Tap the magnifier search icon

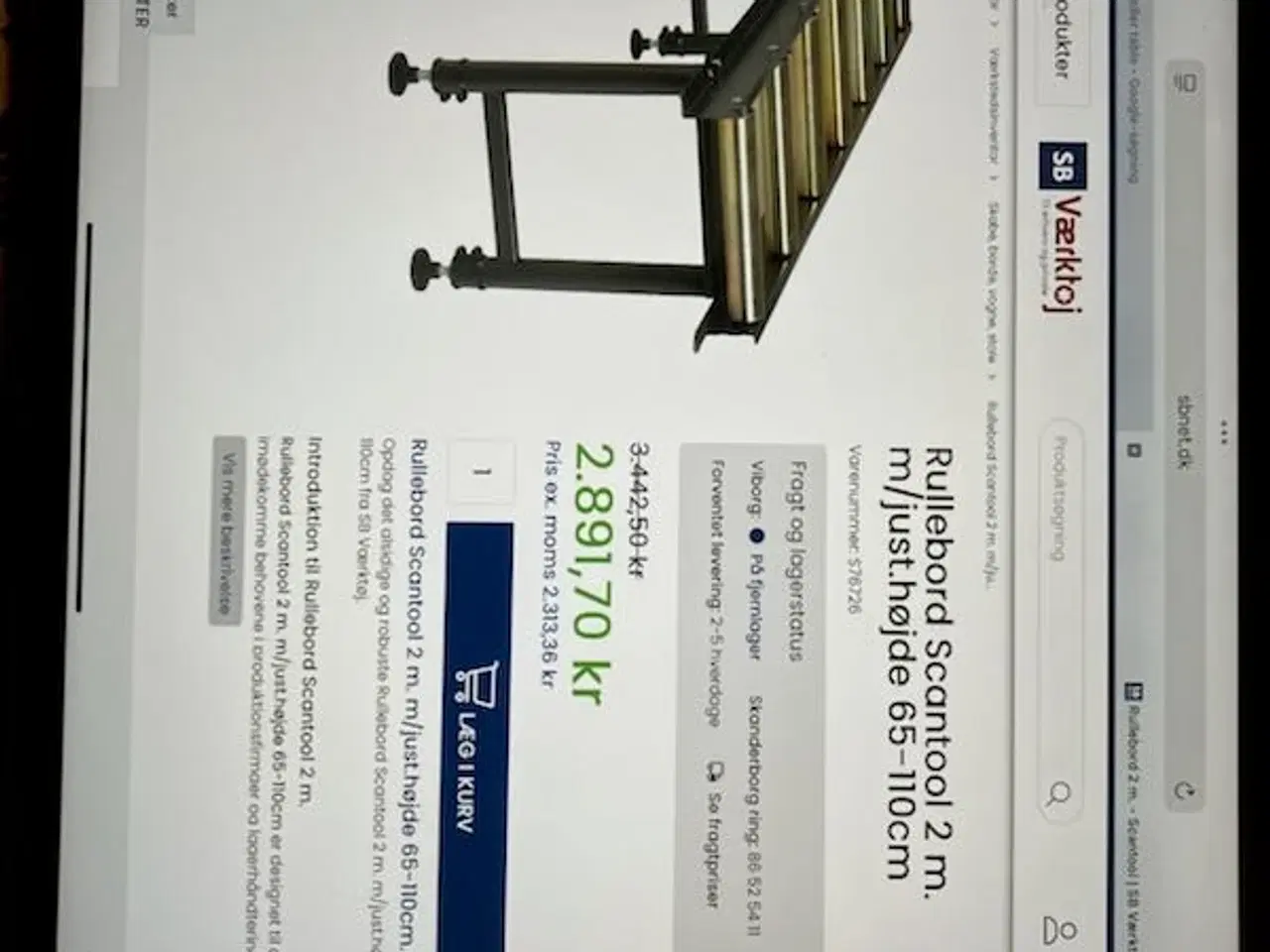[x=1060, y=793]
